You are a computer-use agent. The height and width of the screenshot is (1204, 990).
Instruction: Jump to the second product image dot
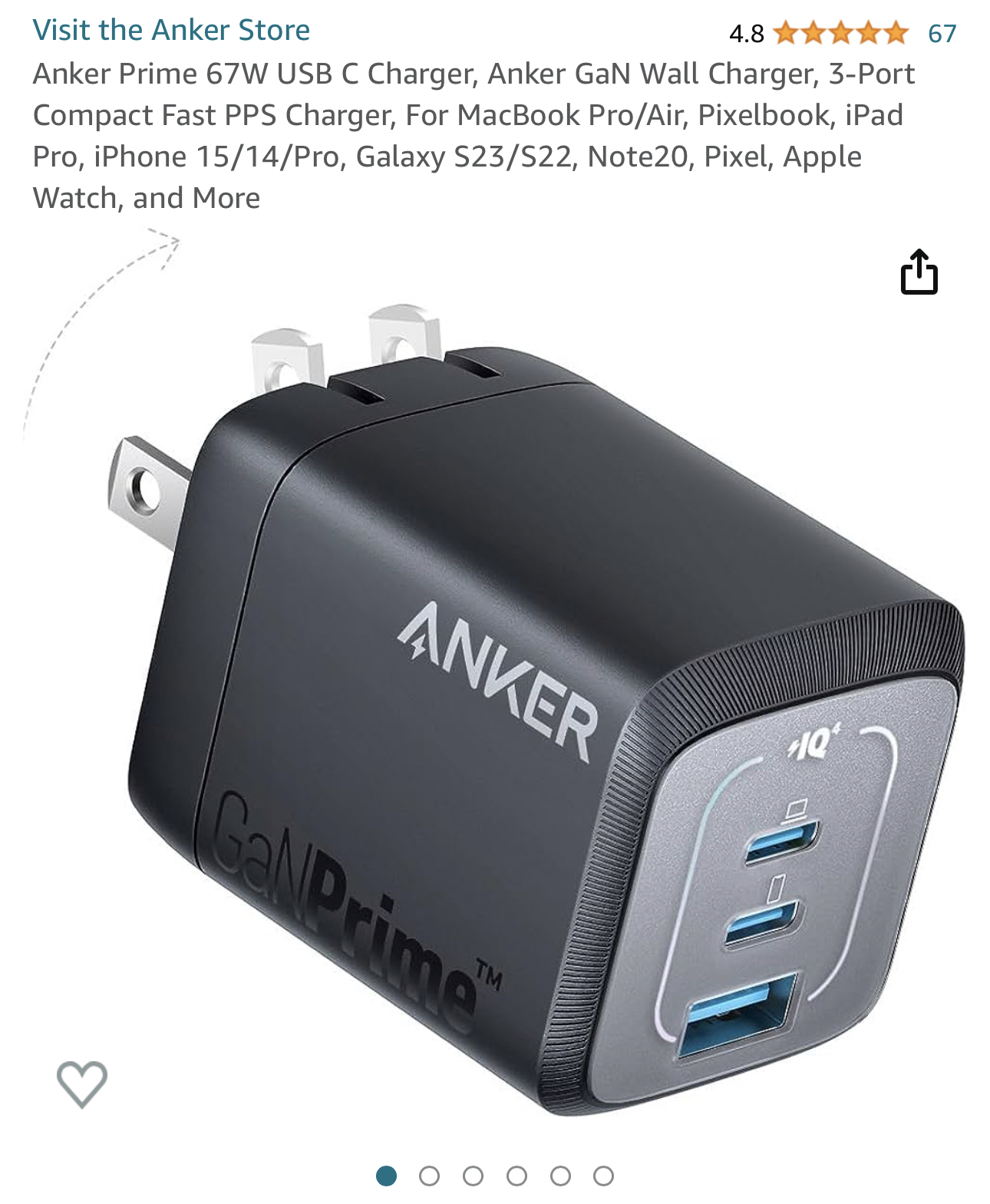point(430,1176)
